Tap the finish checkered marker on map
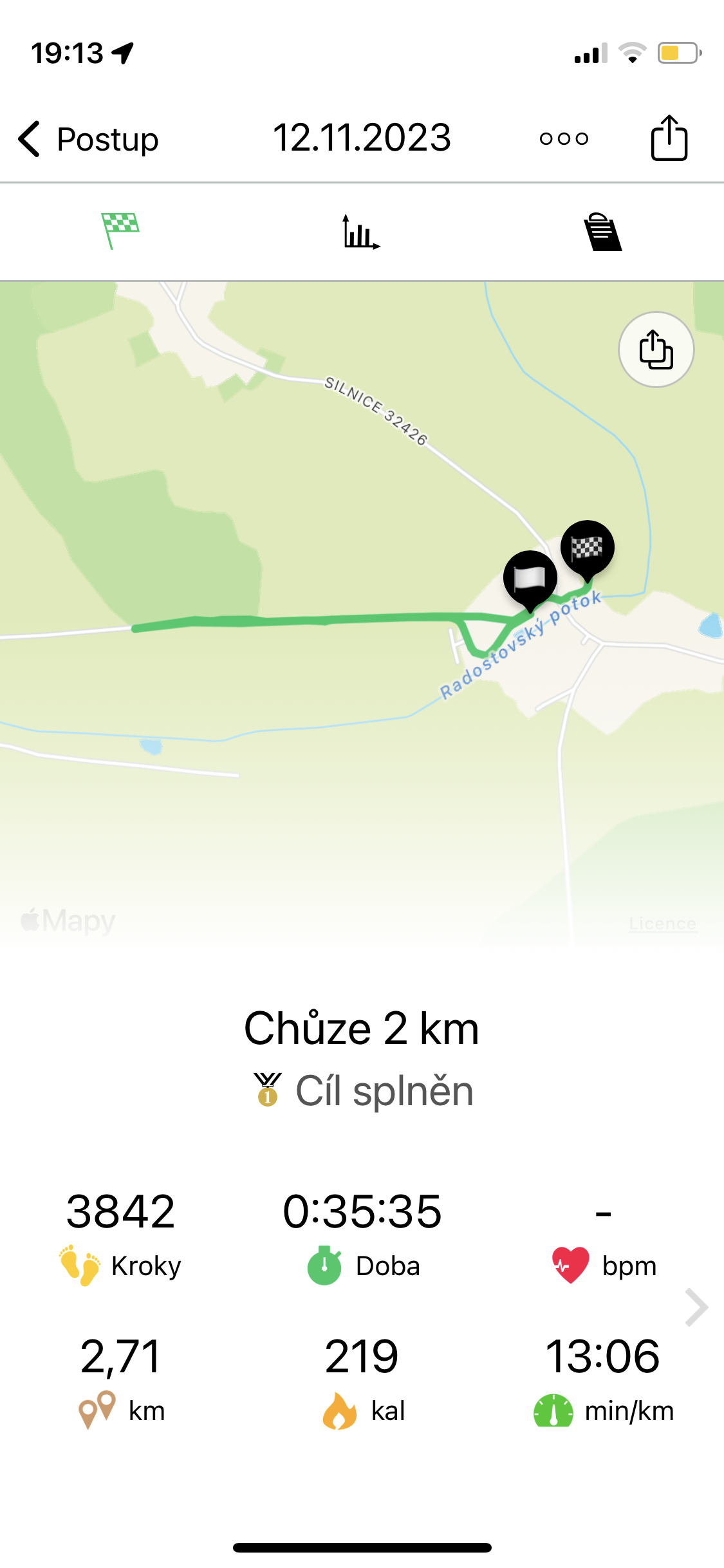This screenshot has height=1568, width=724. point(587,549)
